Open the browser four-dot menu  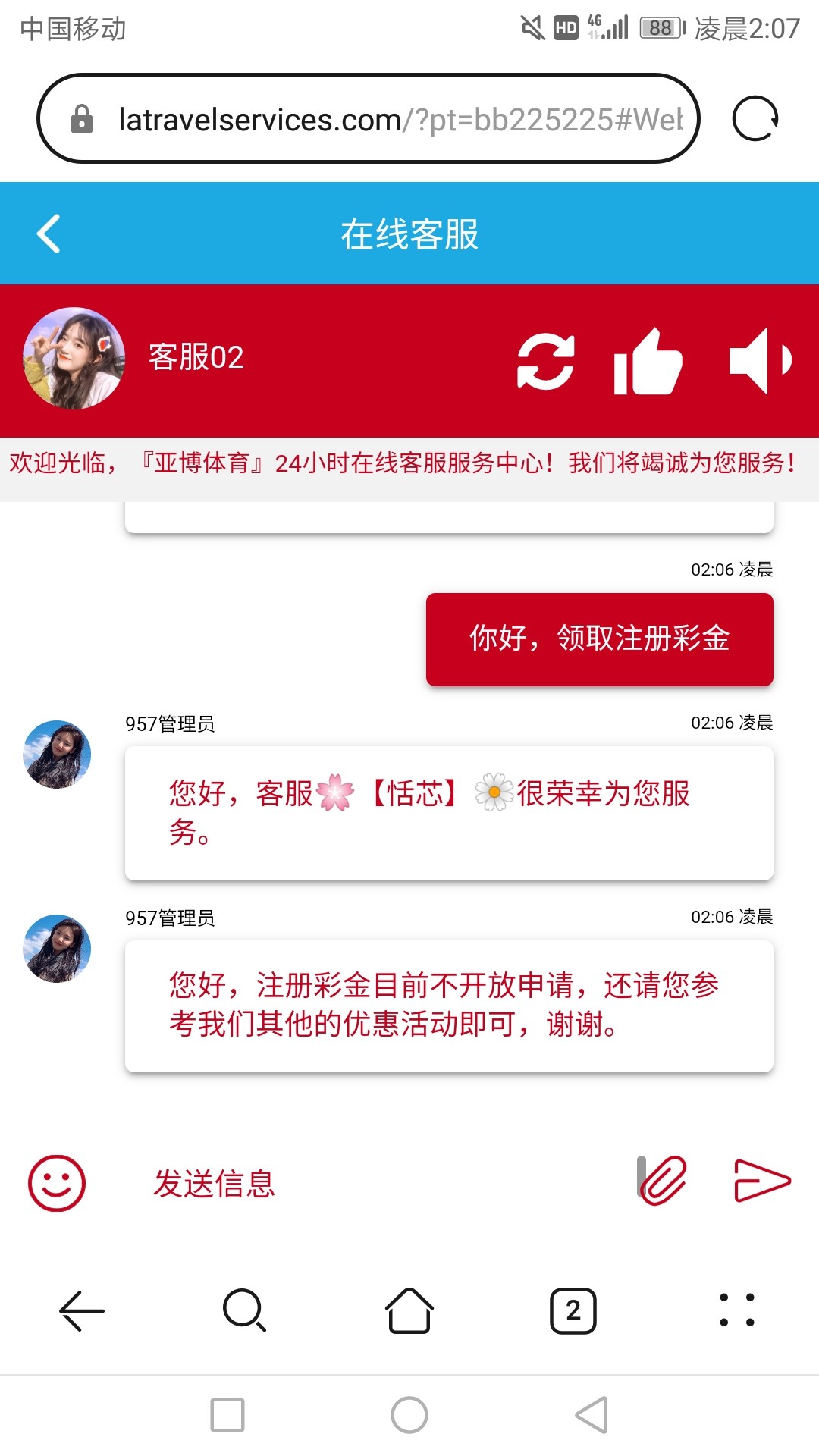[737, 1310]
